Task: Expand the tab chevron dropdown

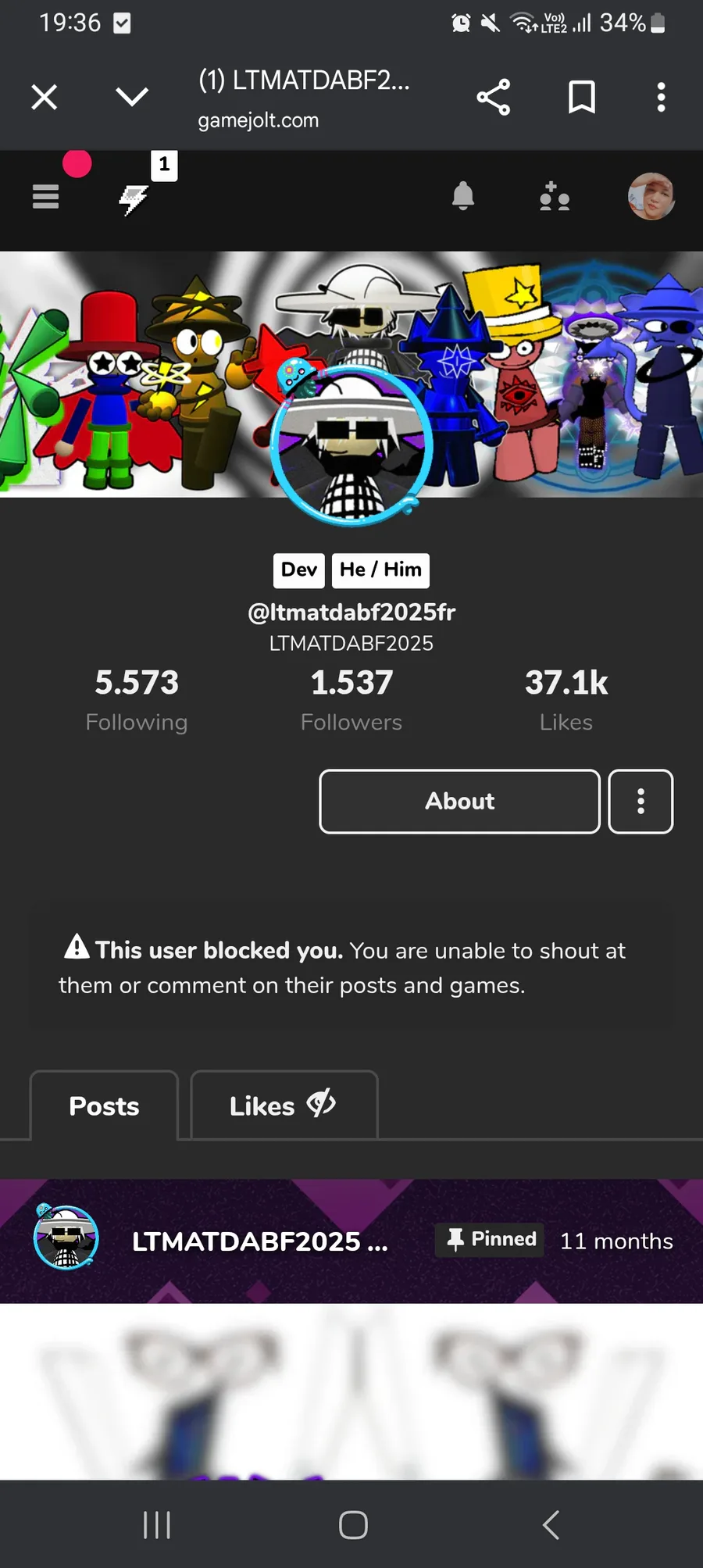Action: tap(131, 97)
